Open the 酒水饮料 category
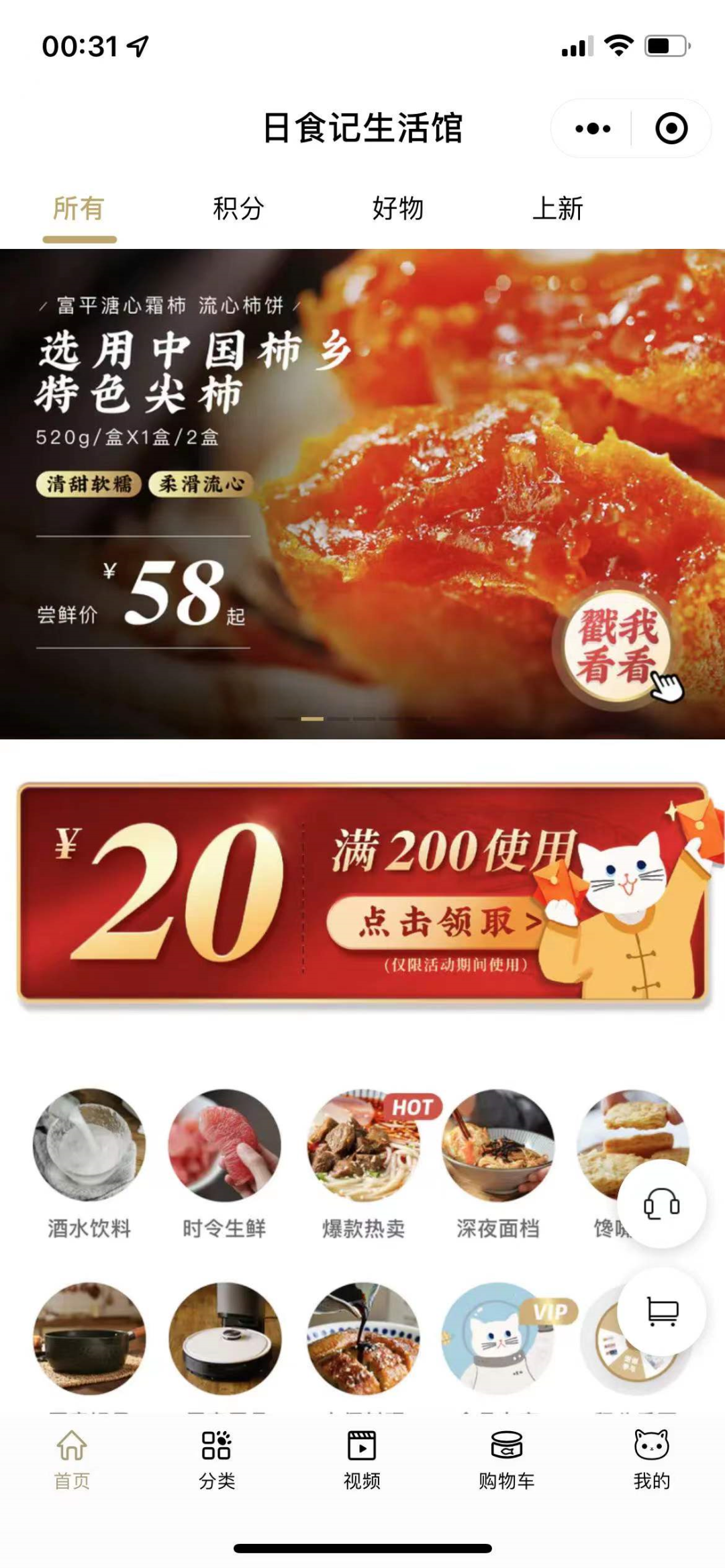This screenshot has width=725, height=1568. click(x=89, y=1163)
